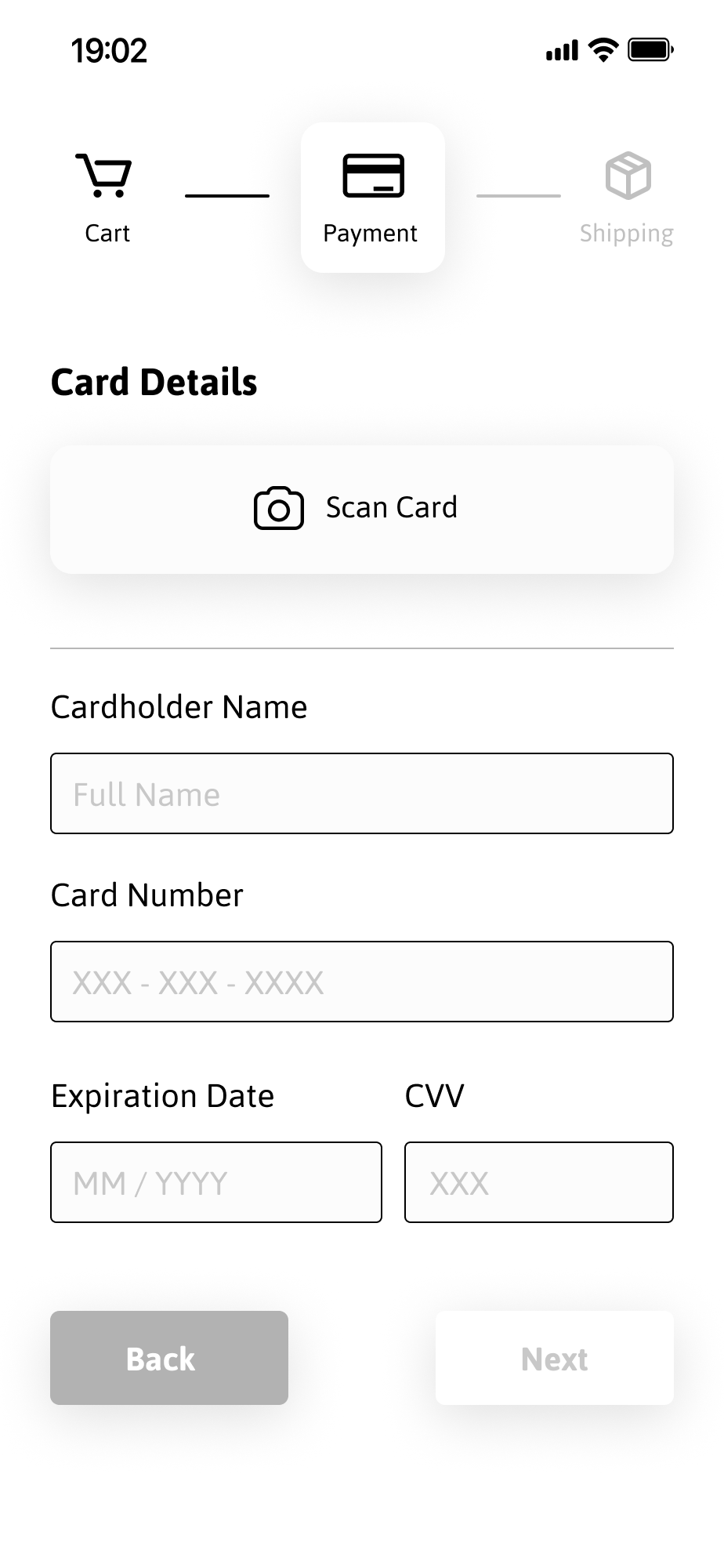Select the Payment step

pyautogui.click(x=373, y=198)
